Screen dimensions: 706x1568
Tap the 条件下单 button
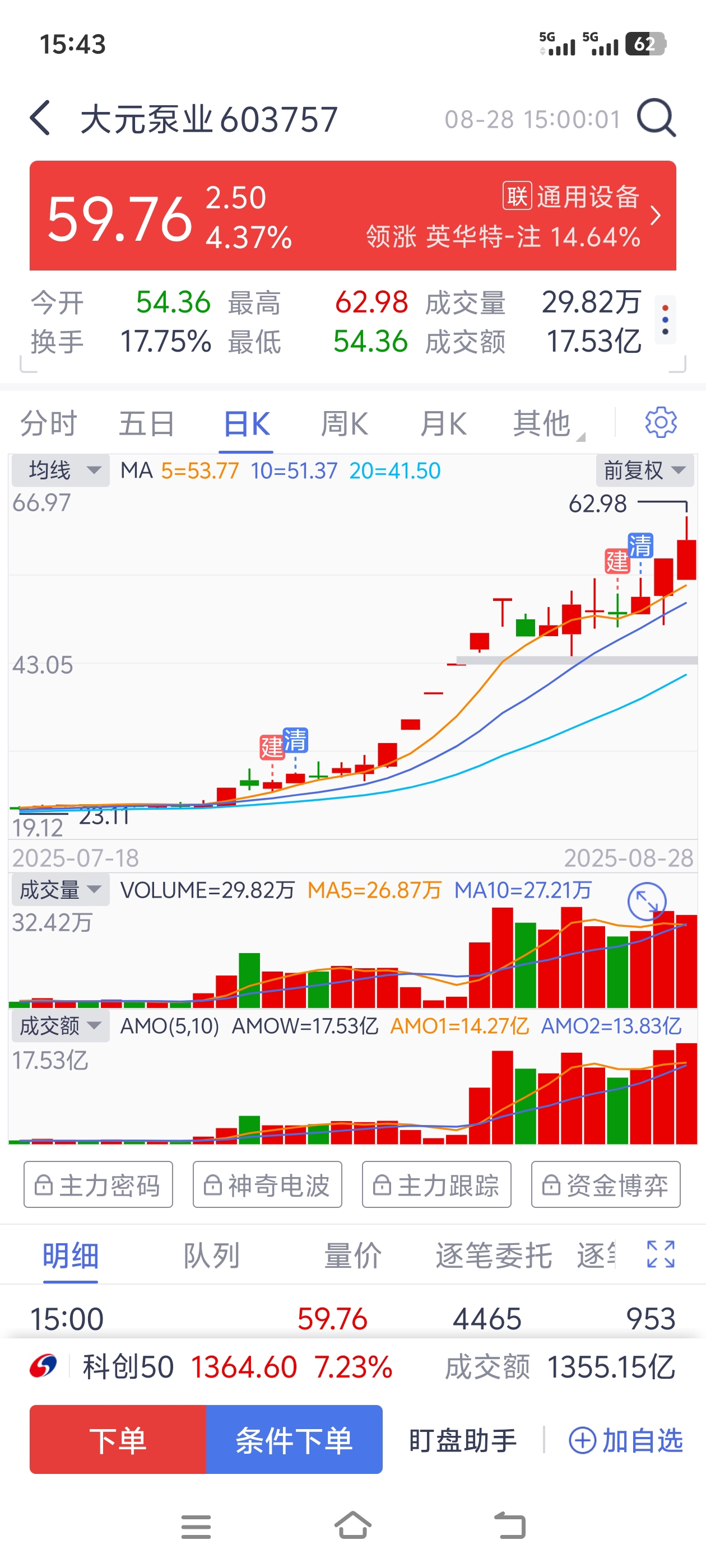tap(294, 1440)
